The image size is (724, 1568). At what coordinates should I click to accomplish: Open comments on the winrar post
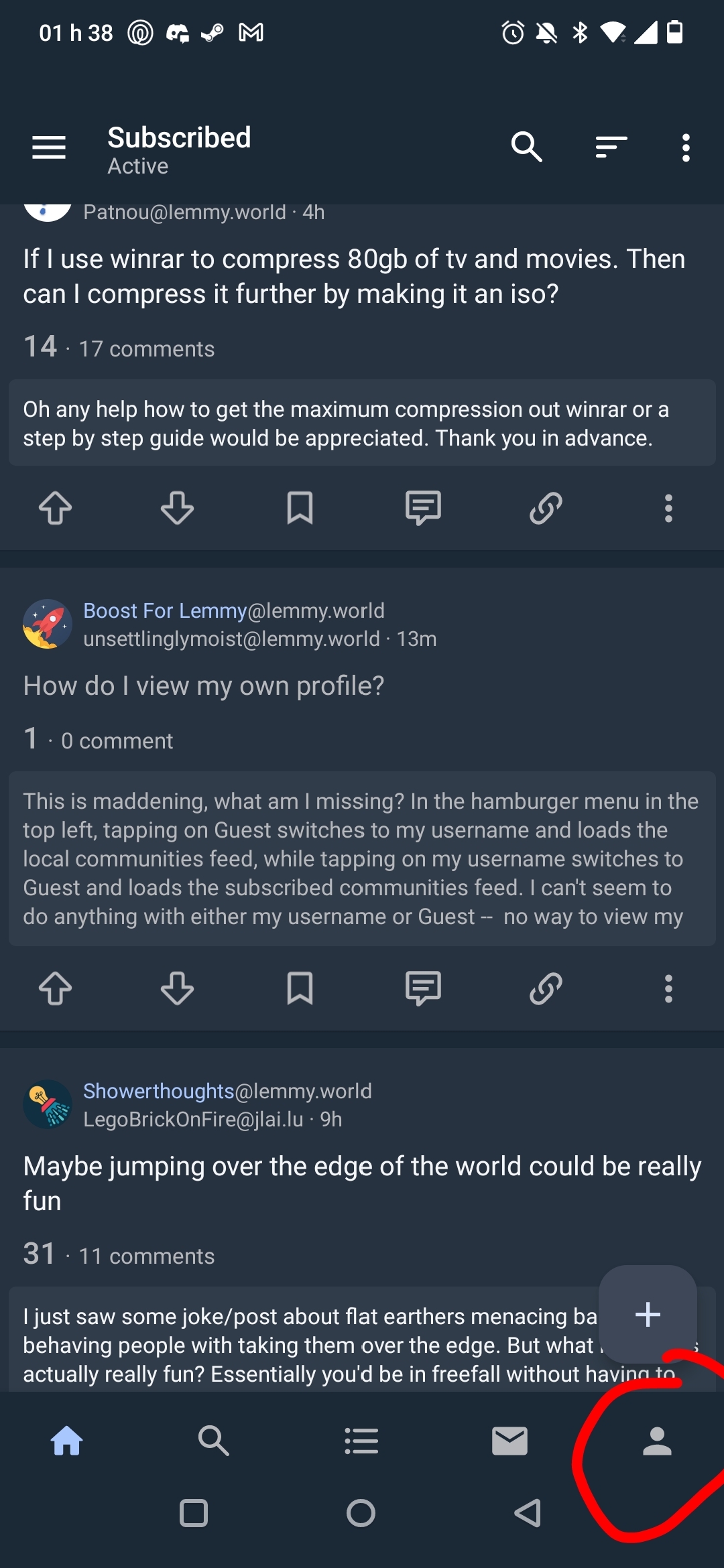(423, 508)
